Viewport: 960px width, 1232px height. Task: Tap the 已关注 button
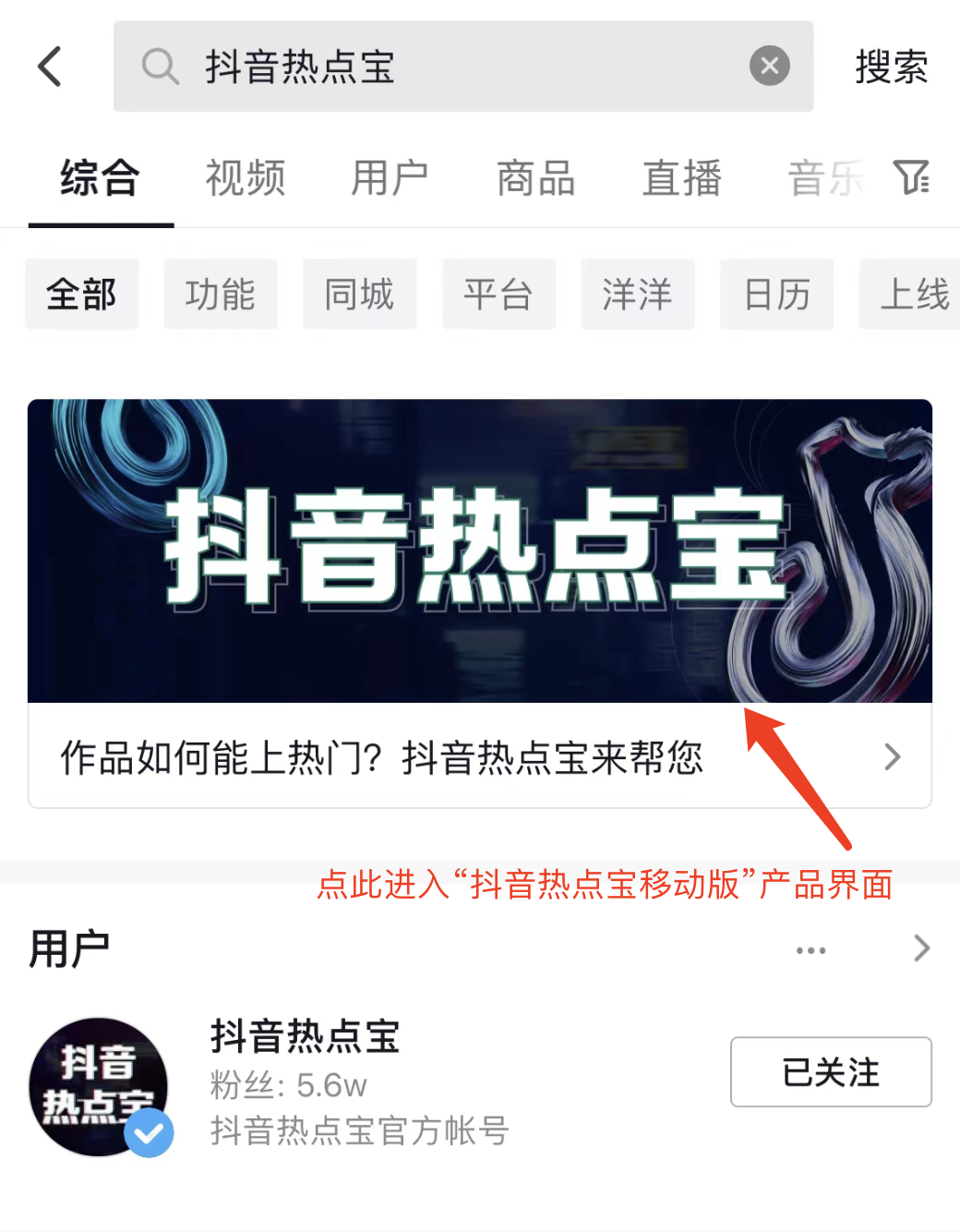(830, 1072)
